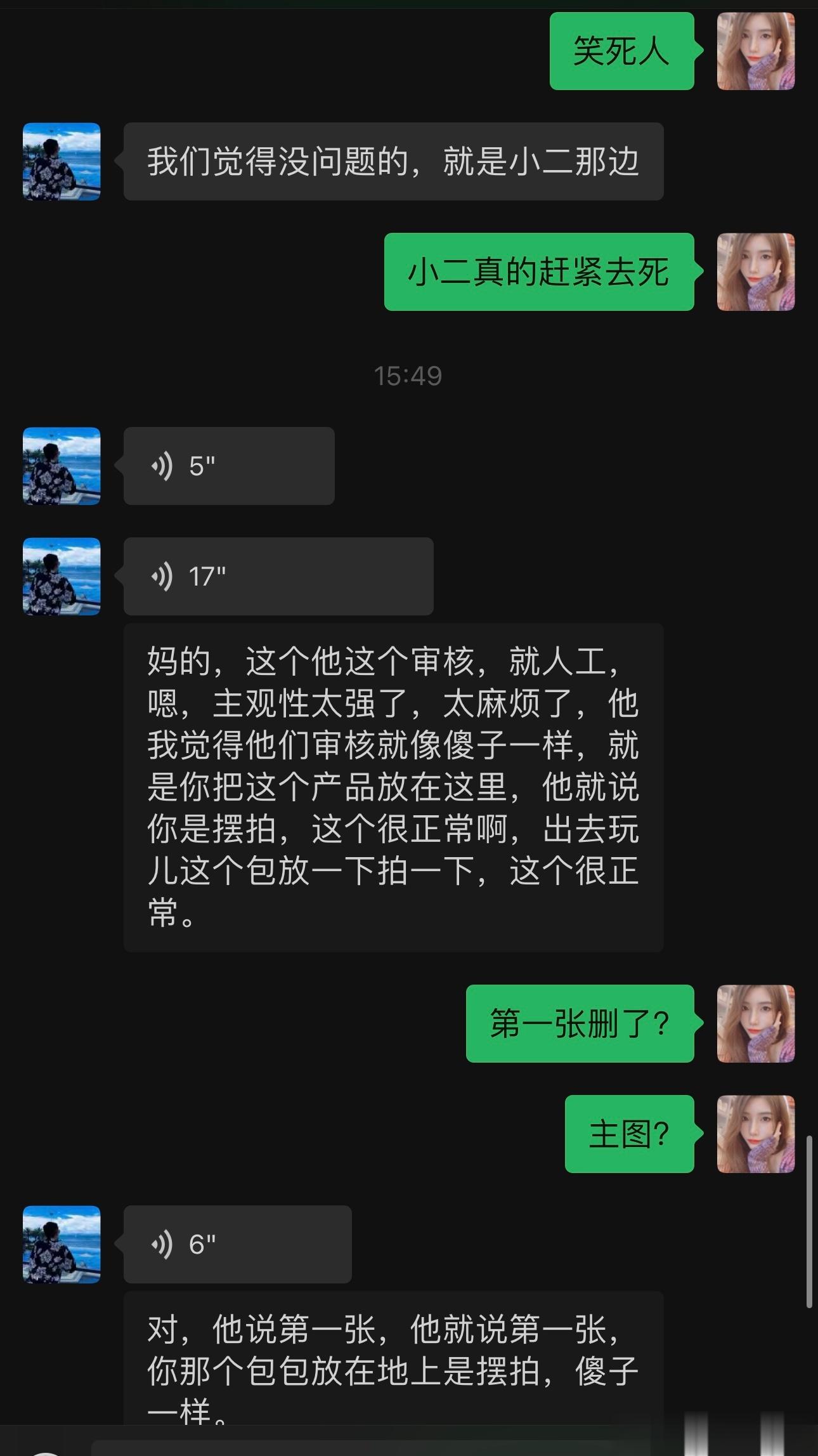
Task: Tap the avatar next to the 6" voice note
Action: point(60,1245)
